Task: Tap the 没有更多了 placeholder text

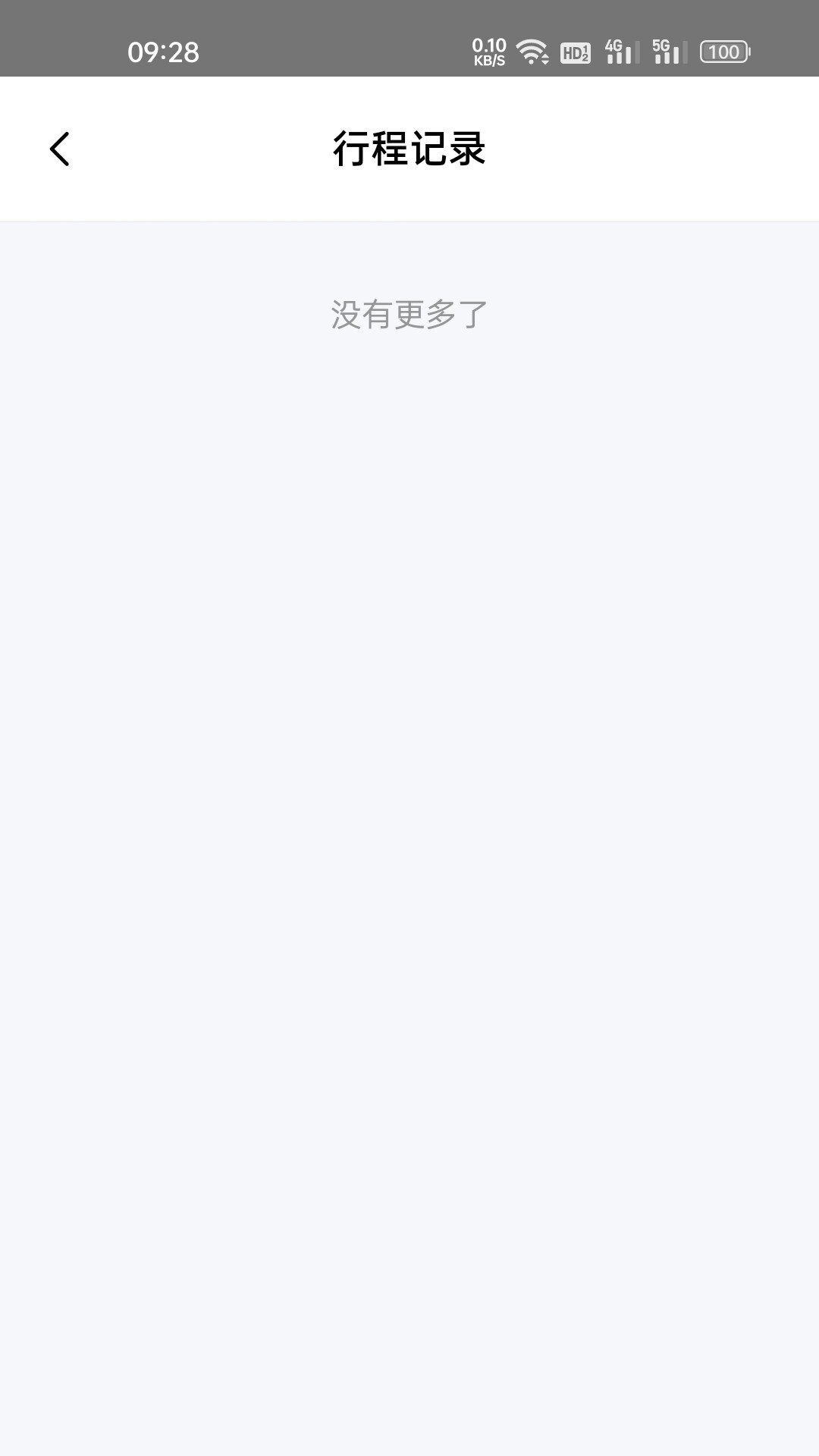Action: point(409,312)
